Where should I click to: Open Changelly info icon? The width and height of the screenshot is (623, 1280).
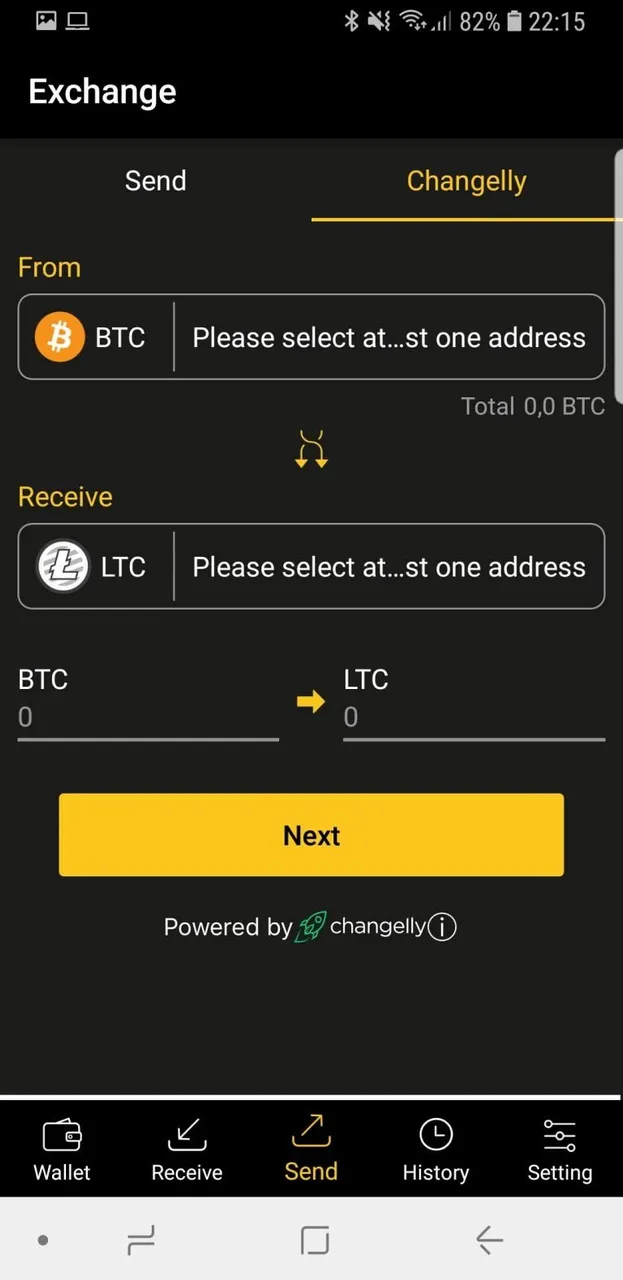point(442,927)
